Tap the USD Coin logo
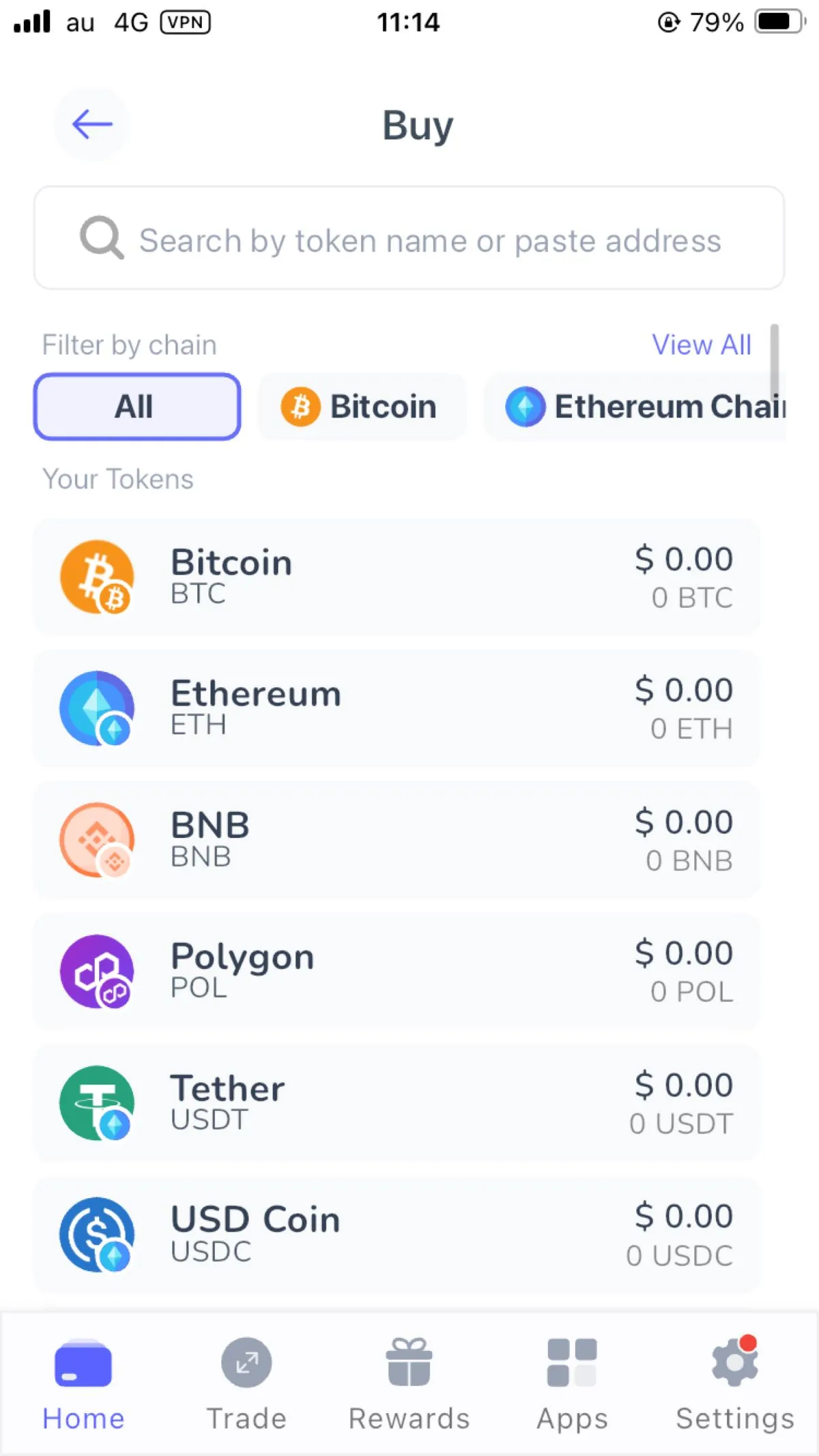 98,1235
